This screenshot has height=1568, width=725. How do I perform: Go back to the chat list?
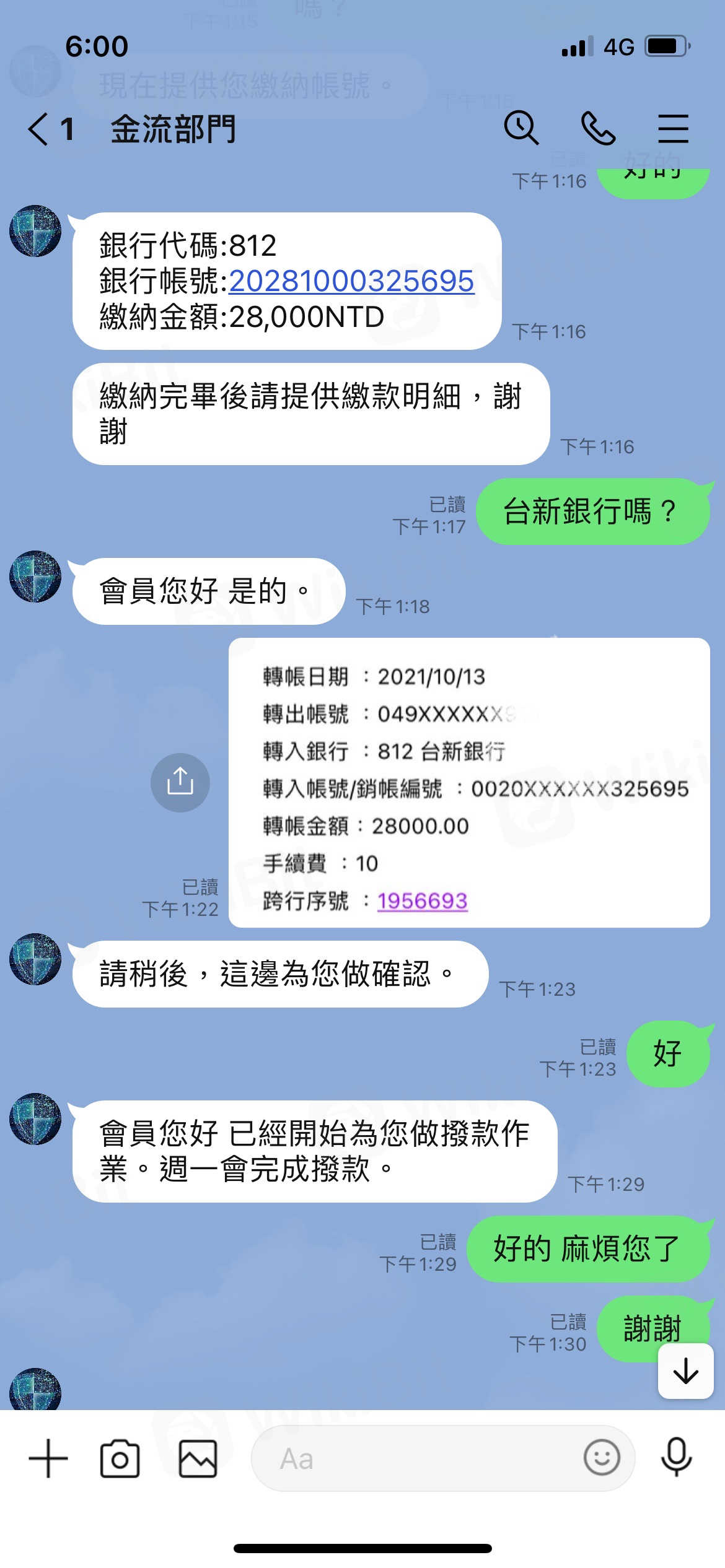[39, 129]
